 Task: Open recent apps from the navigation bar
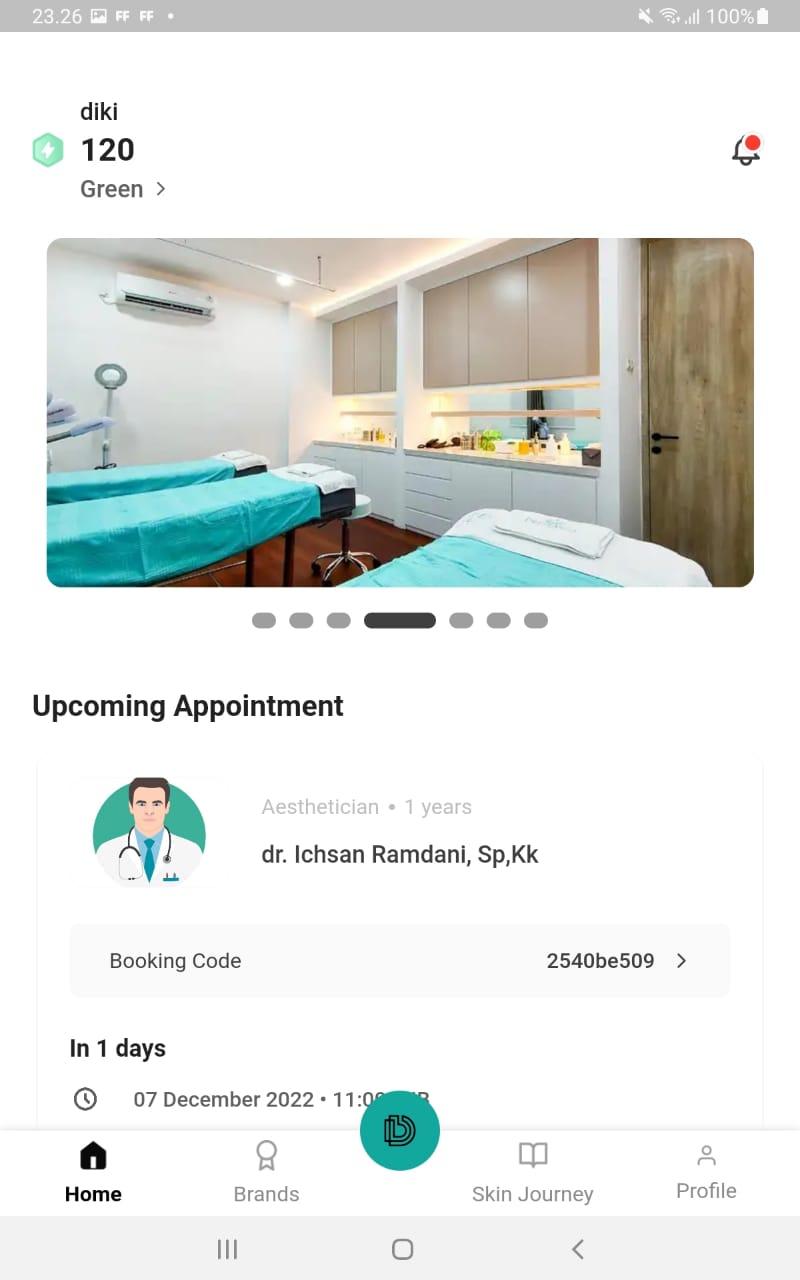(x=227, y=1249)
